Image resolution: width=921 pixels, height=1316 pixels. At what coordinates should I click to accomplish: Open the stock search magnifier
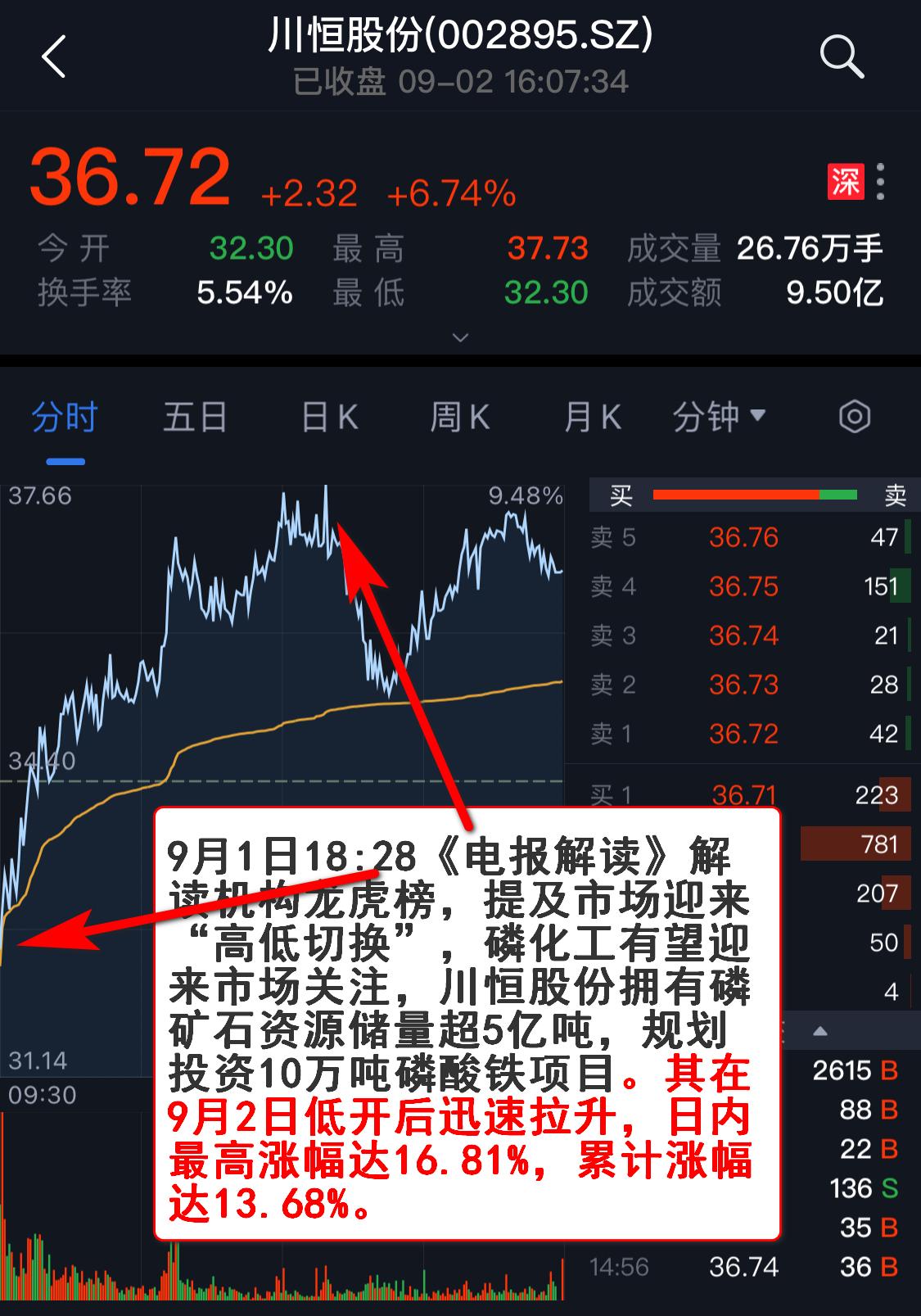tap(842, 57)
